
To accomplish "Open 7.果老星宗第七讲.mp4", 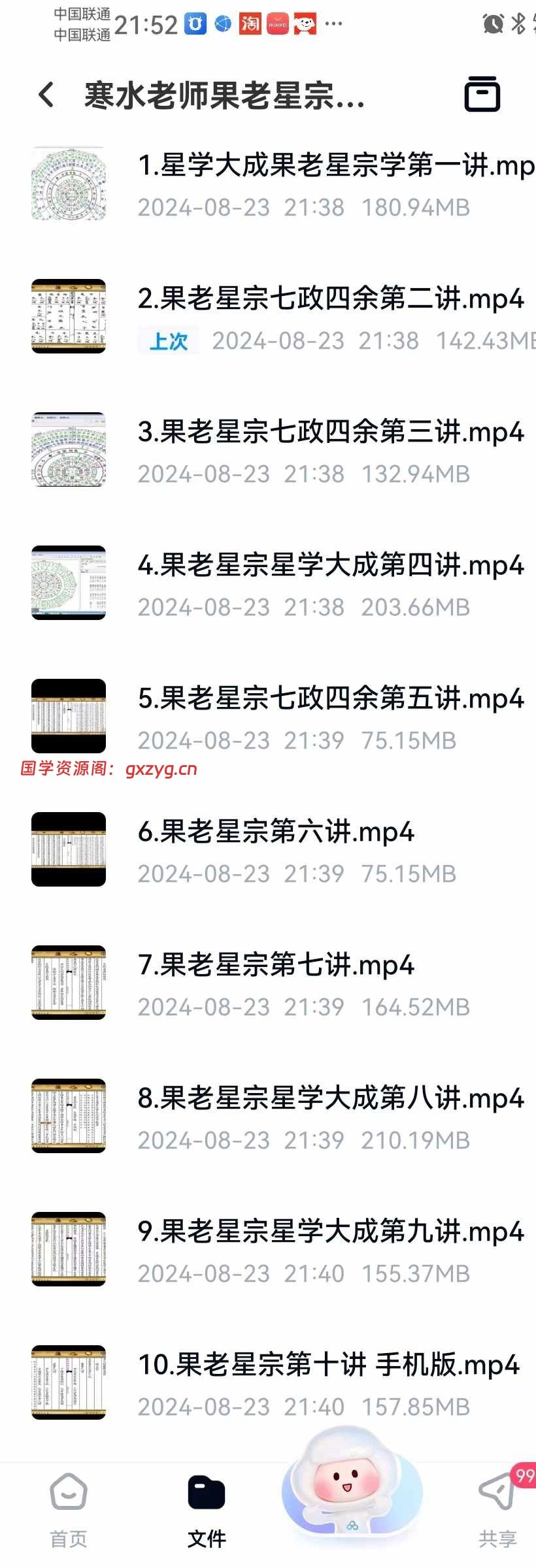I will pyautogui.click(x=276, y=966).
